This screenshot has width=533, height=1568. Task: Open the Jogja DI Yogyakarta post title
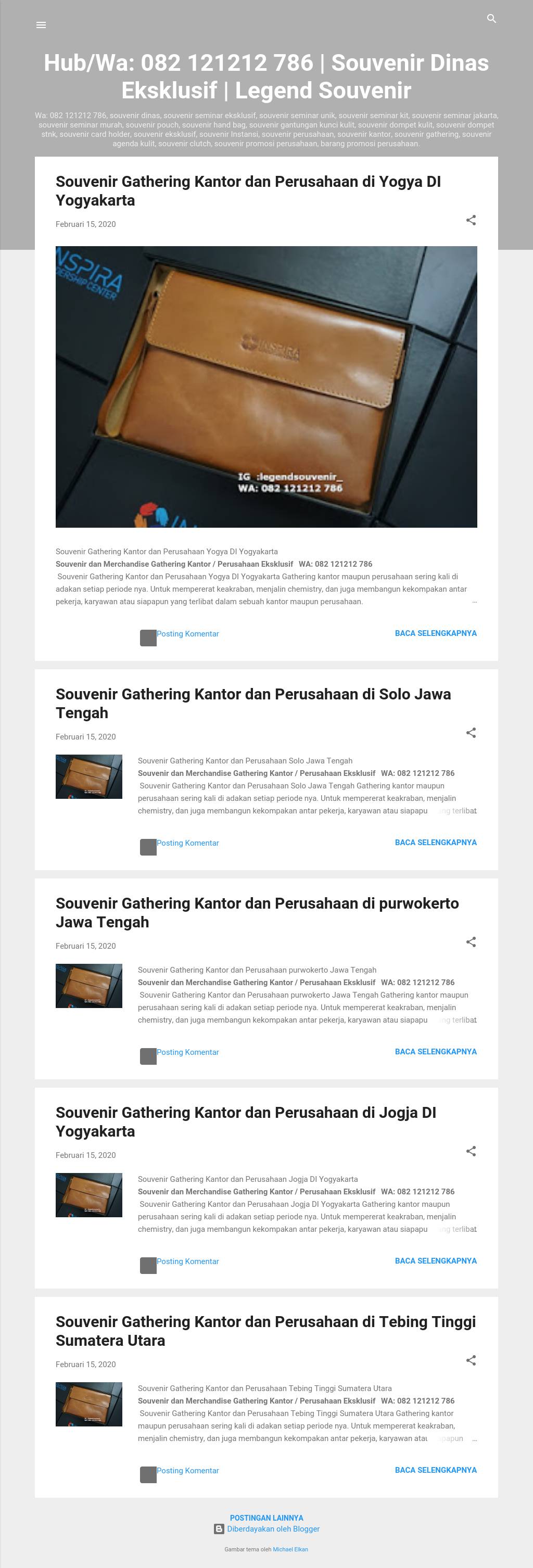click(x=246, y=1121)
